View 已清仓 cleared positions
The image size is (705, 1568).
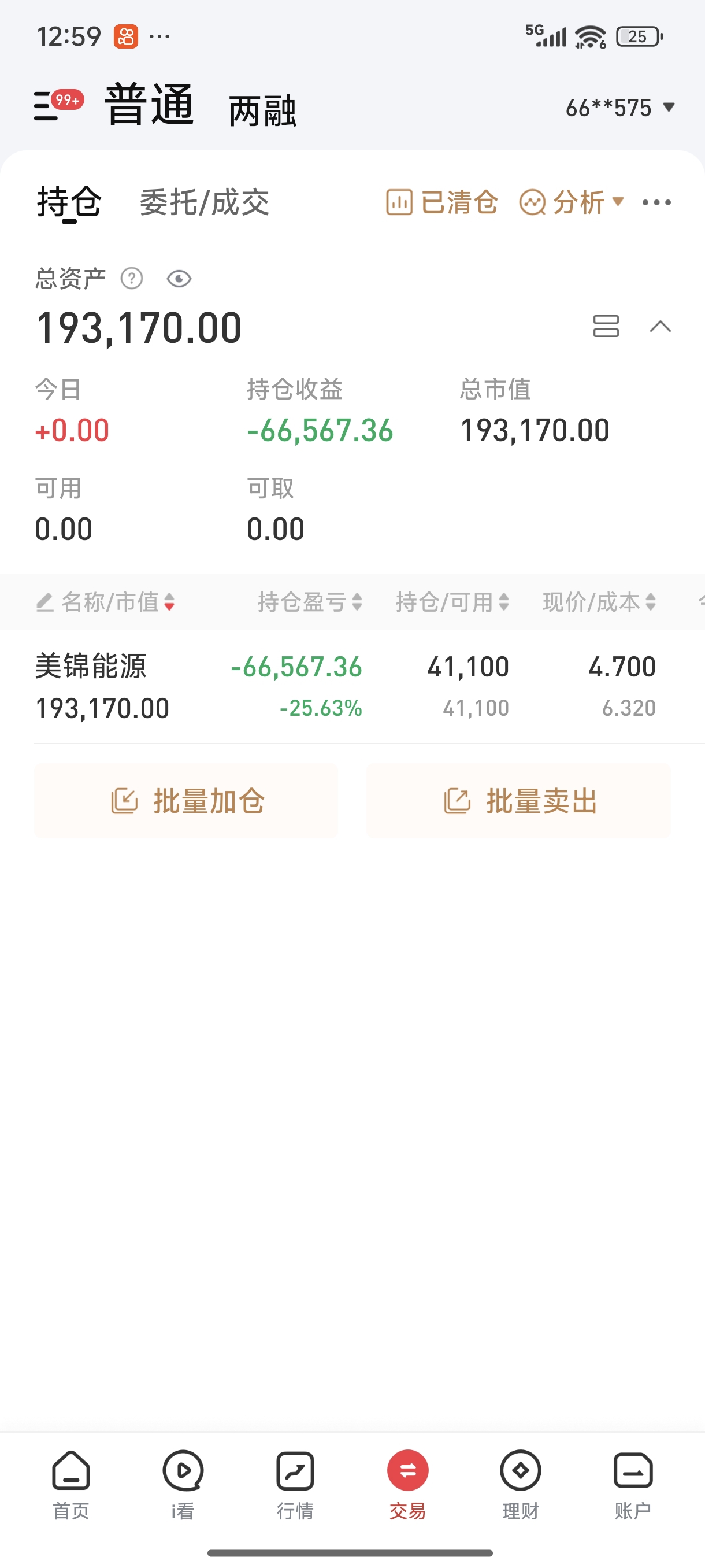point(442,202)
